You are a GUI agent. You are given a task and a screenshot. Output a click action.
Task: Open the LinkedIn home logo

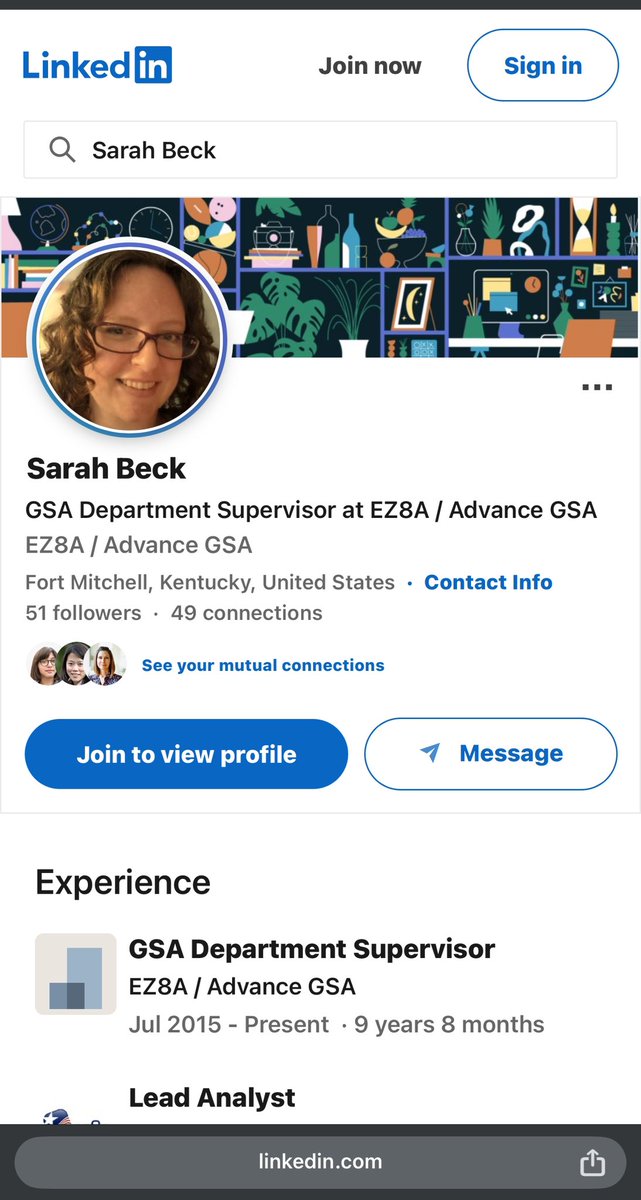pyautogui.click(x=97, y=66)
